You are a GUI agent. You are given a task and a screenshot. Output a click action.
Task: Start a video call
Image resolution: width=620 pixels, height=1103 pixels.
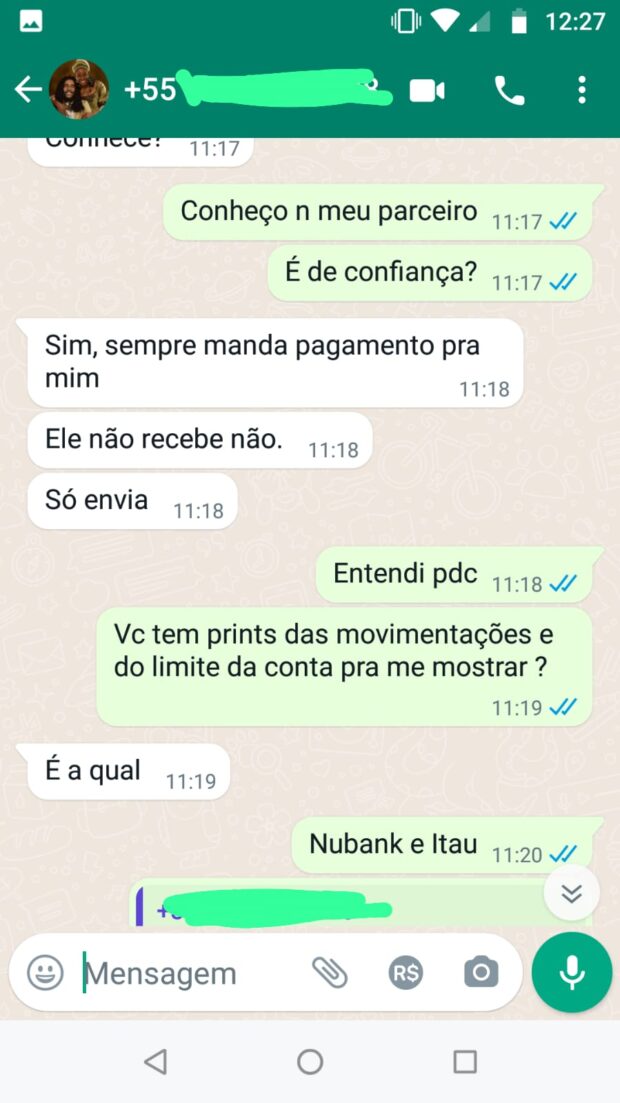(x=427, y=91)
